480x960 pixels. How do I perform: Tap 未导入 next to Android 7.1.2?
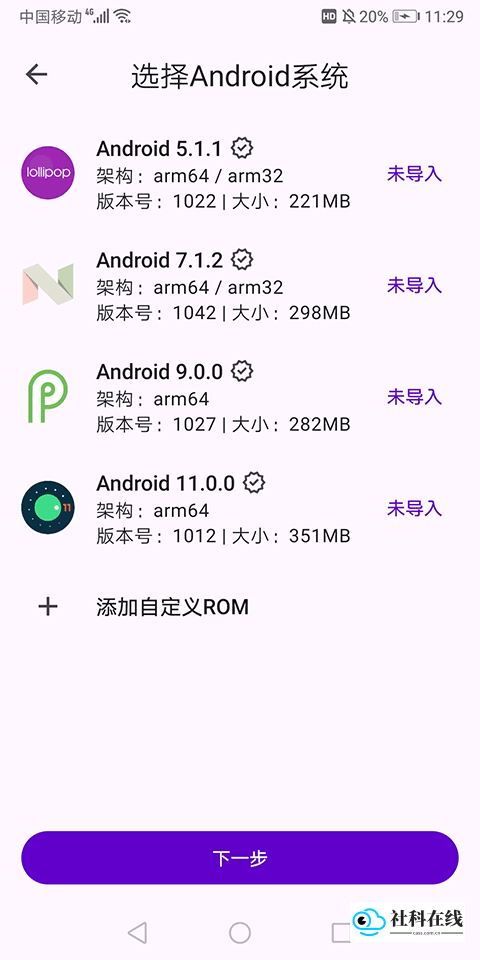[414, 285]
